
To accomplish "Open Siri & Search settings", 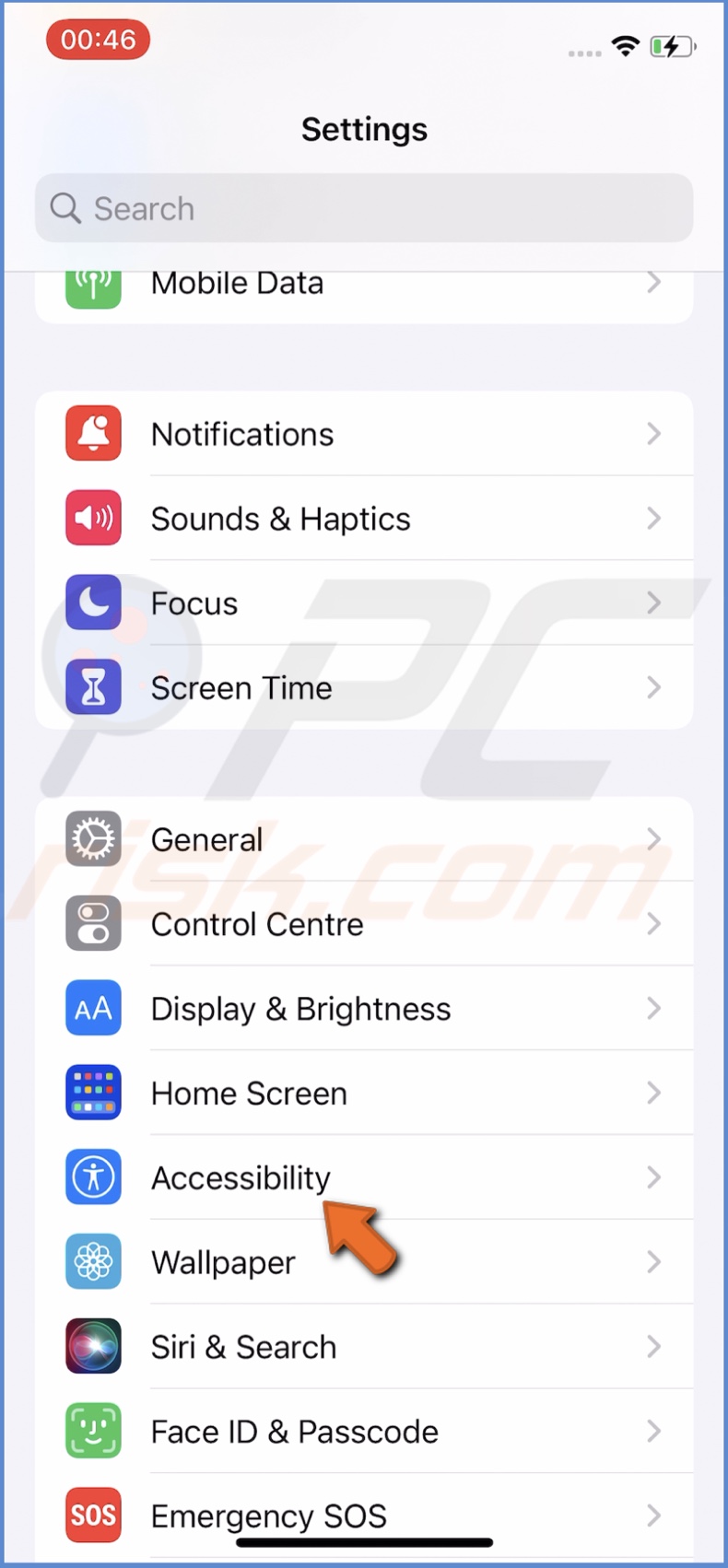I will coord(364,1347).
